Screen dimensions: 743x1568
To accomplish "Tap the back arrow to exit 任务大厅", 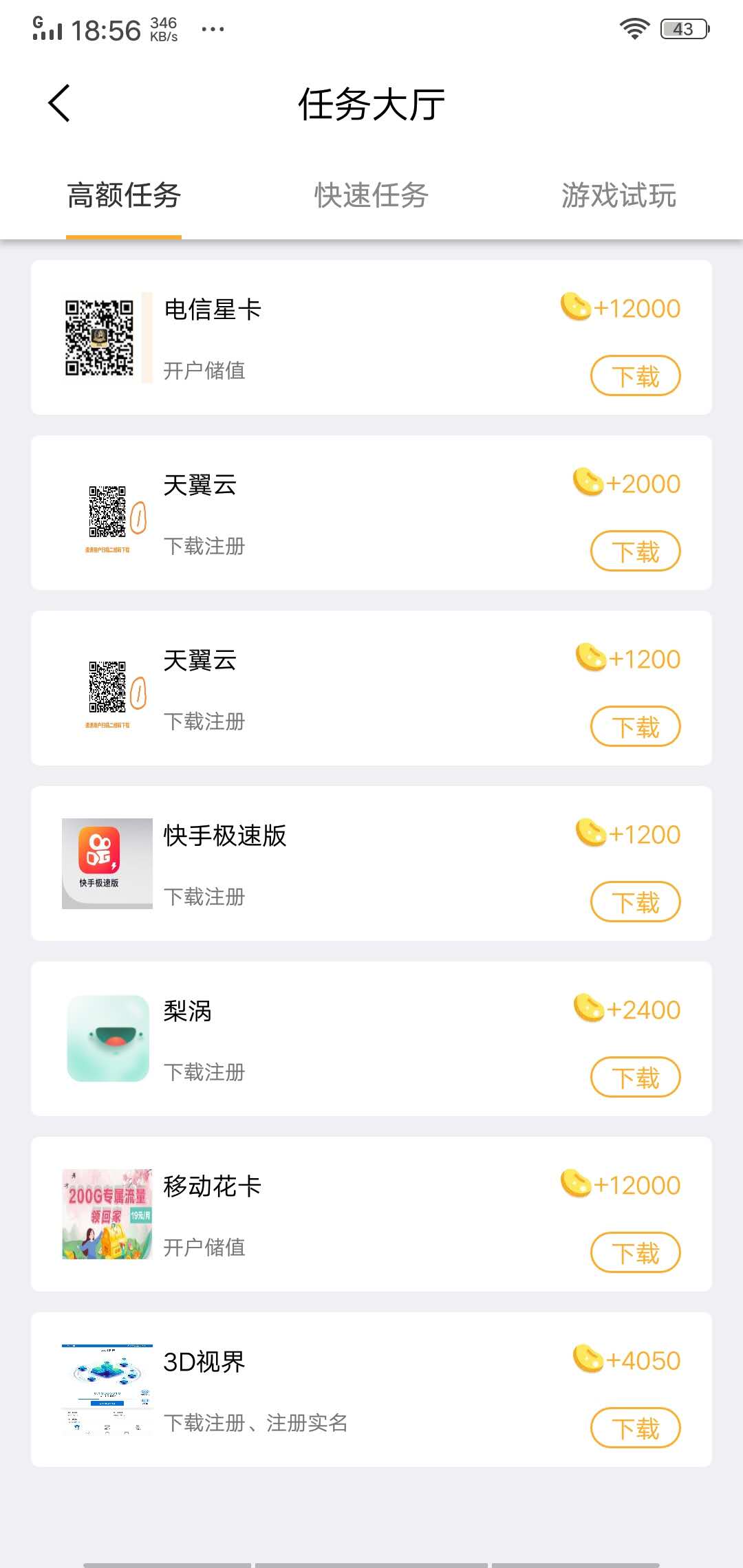I will click(x=58, y=103).
